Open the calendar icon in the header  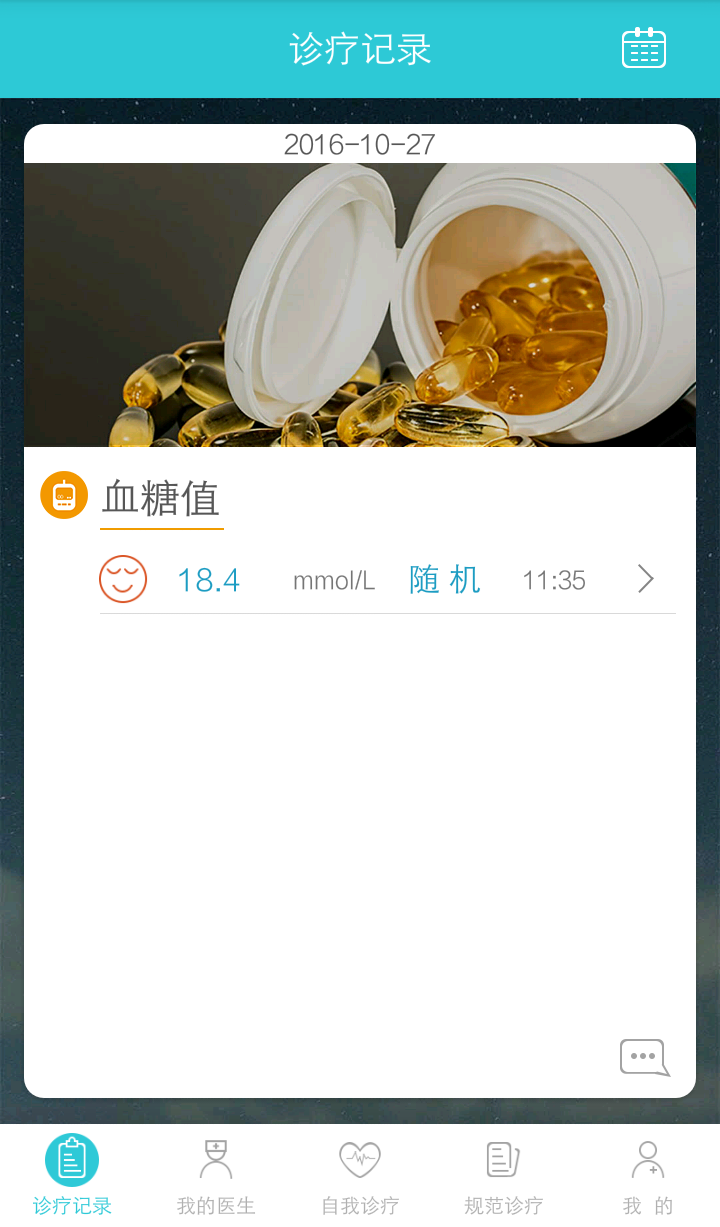point(643,48)
